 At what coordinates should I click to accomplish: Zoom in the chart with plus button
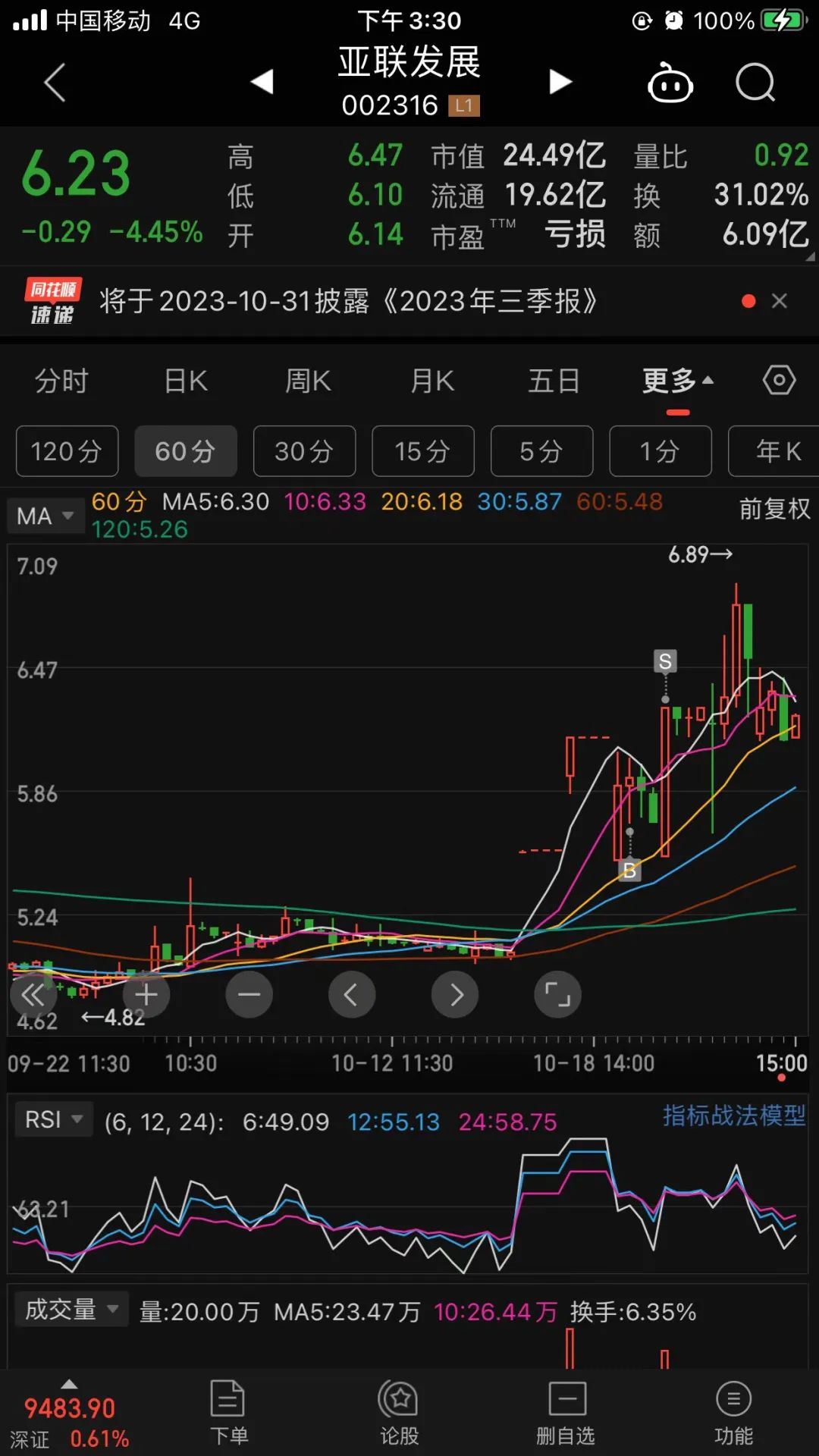146,994
